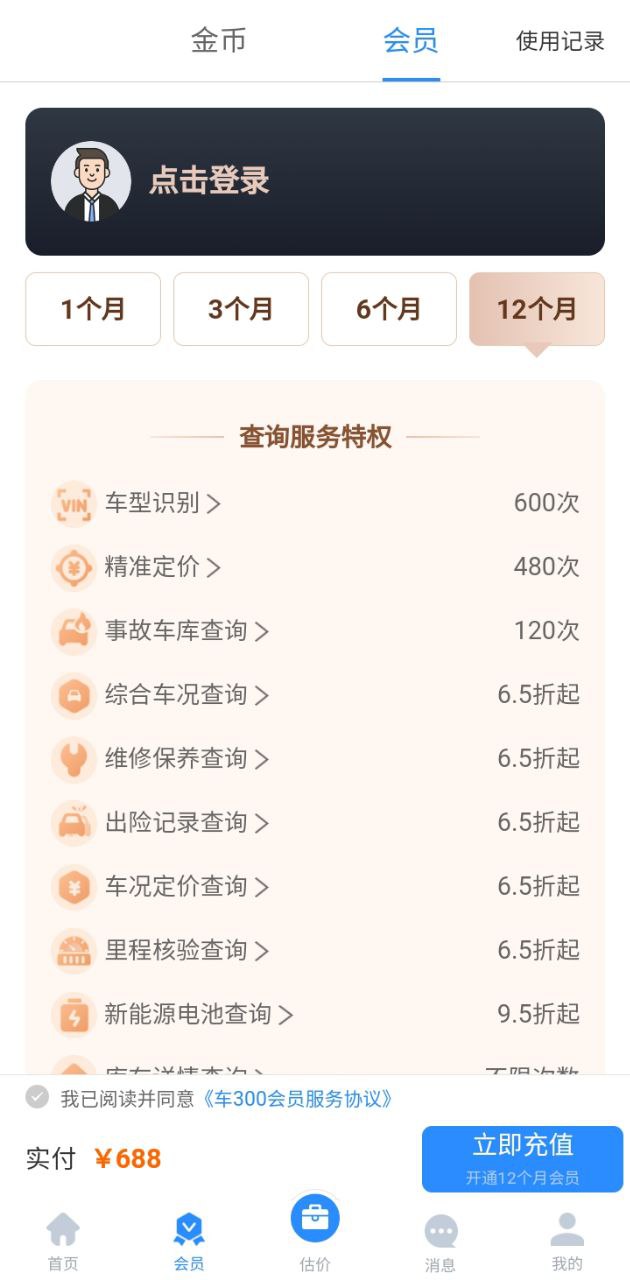Tap 点击登录 to log in

click(209, 181)
